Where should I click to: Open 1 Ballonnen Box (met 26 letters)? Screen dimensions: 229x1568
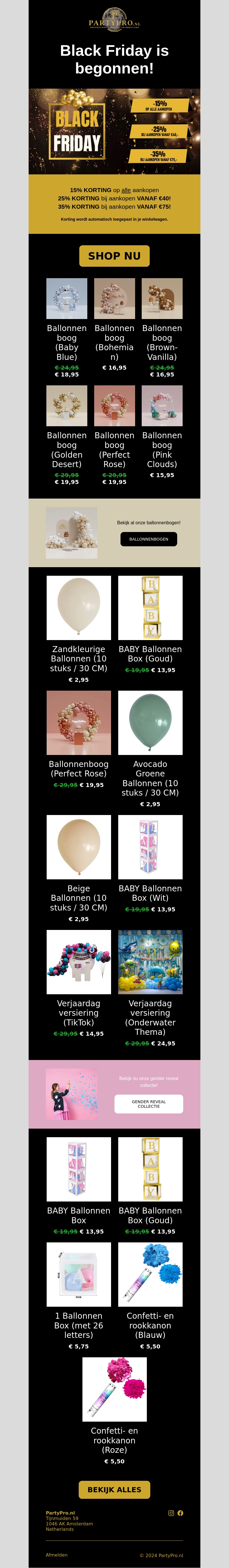click(78, 1275)
